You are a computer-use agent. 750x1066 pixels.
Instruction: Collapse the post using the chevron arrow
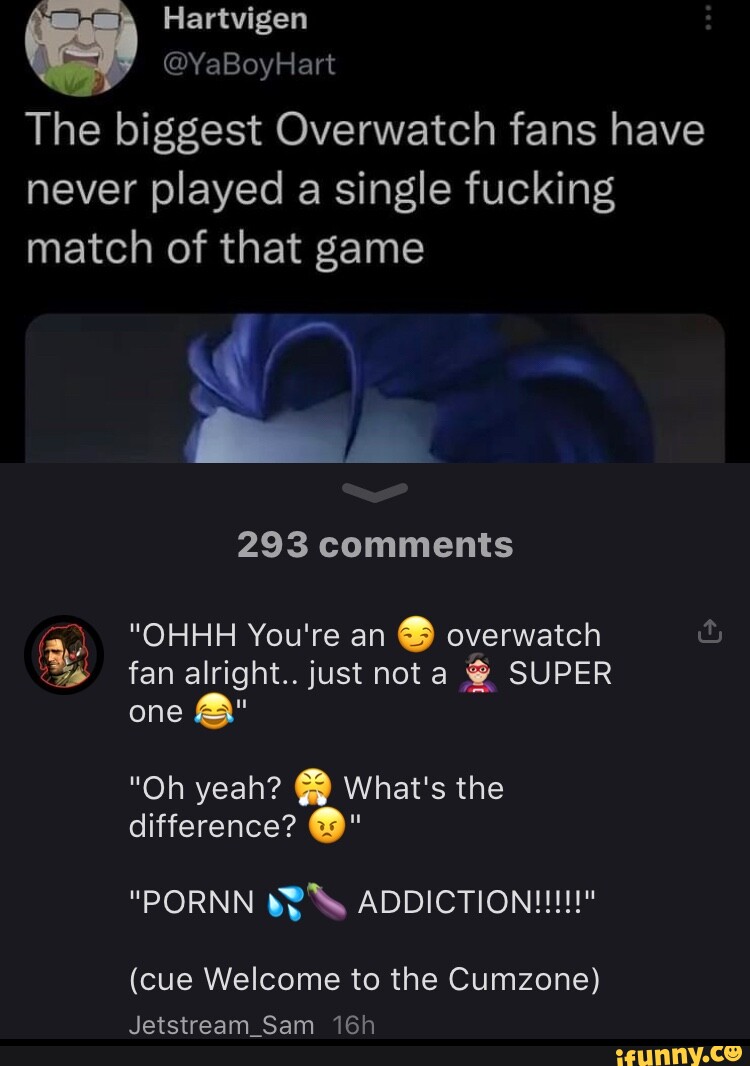coord(375,489)
